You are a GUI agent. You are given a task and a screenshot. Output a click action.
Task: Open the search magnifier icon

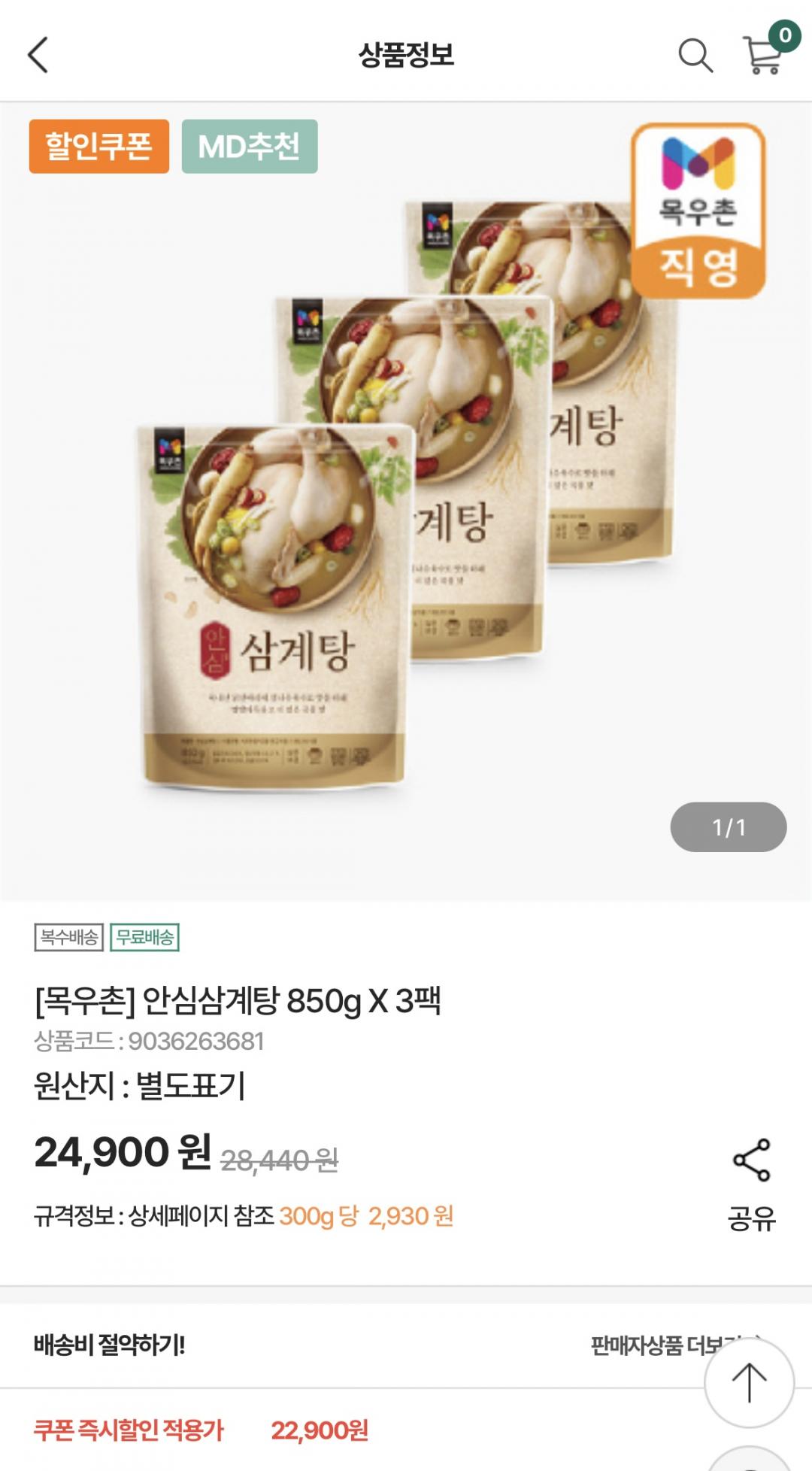pos(695,55)
